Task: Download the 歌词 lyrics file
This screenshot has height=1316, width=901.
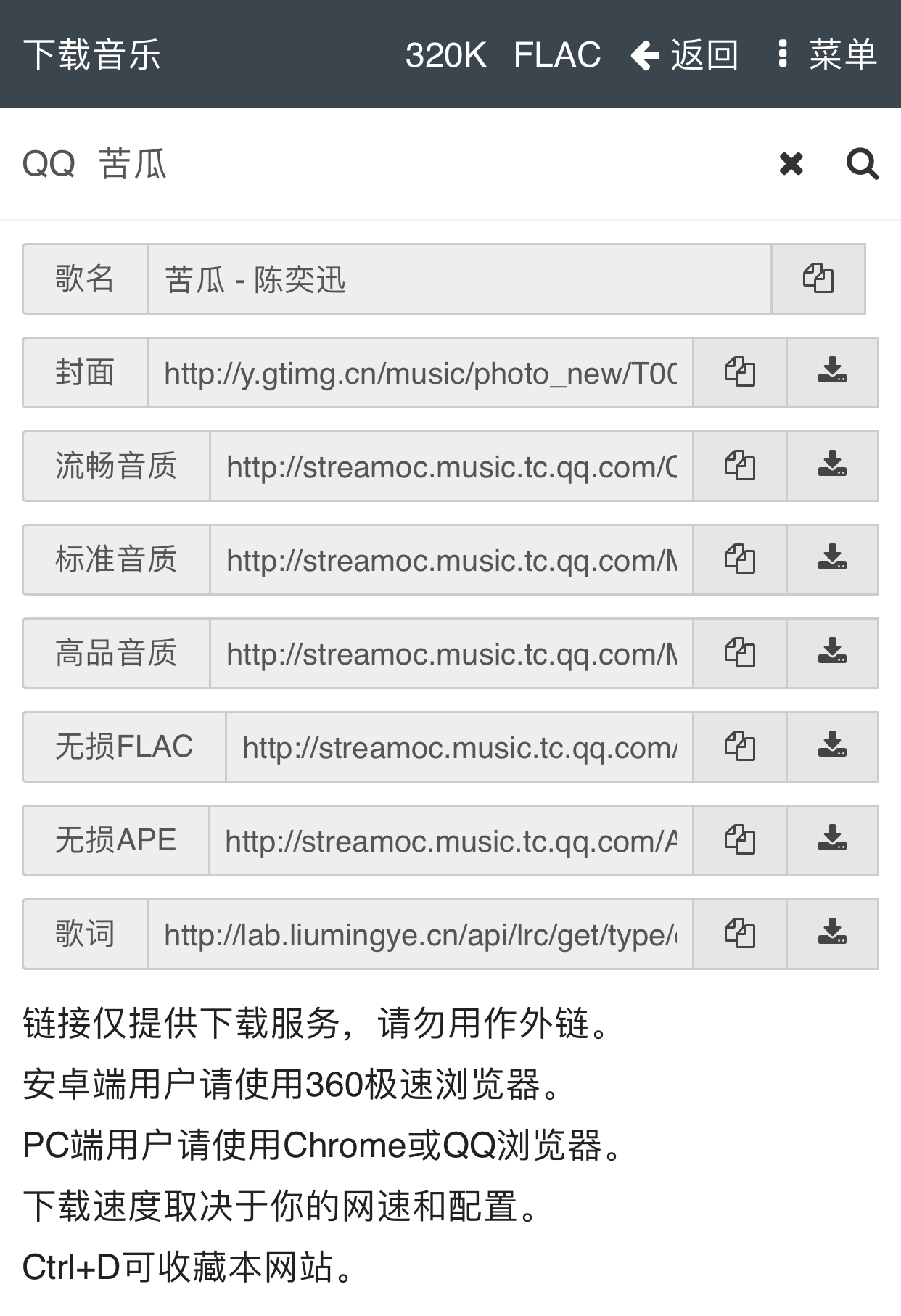Action: pyautogui.click(x=833, y=934)
